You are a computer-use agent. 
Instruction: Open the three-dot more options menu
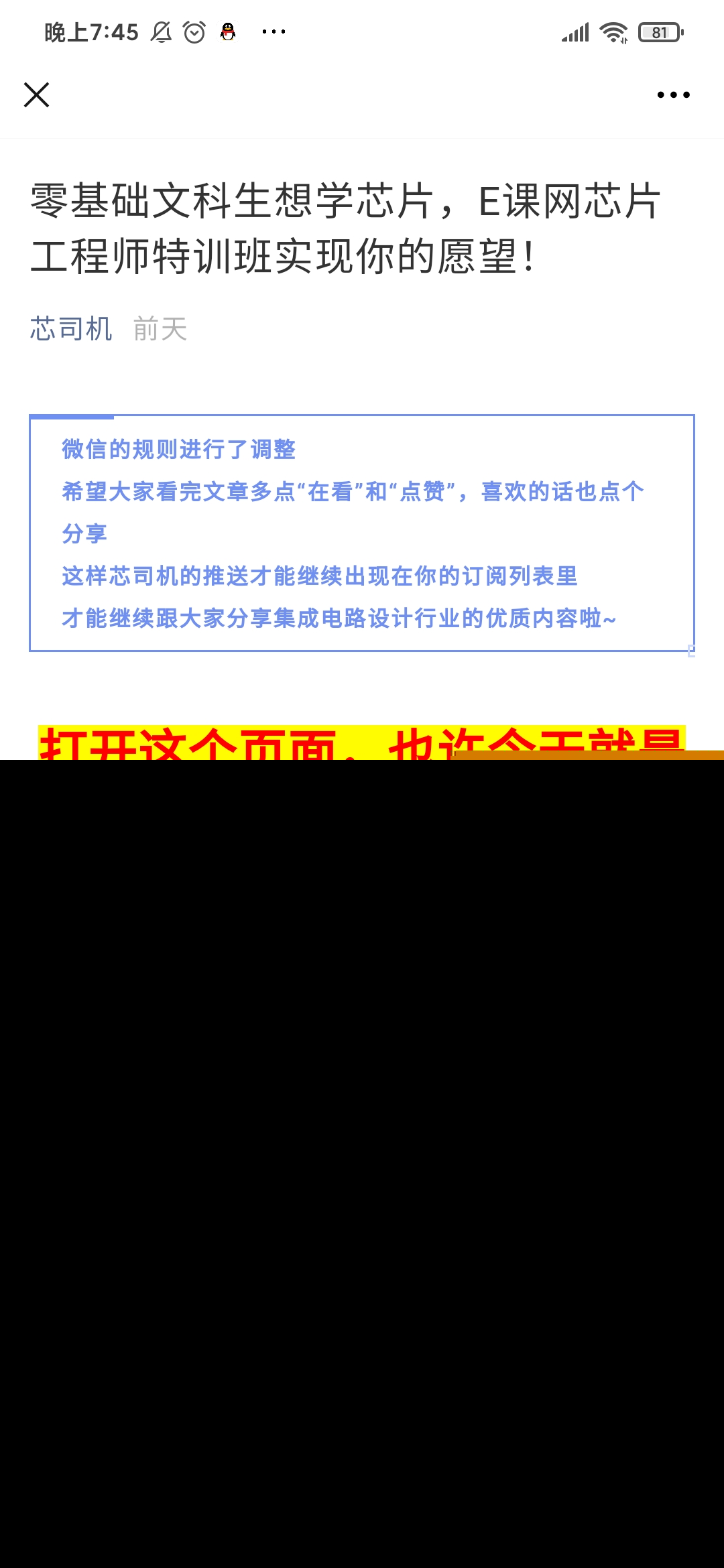tap(673, 94)
